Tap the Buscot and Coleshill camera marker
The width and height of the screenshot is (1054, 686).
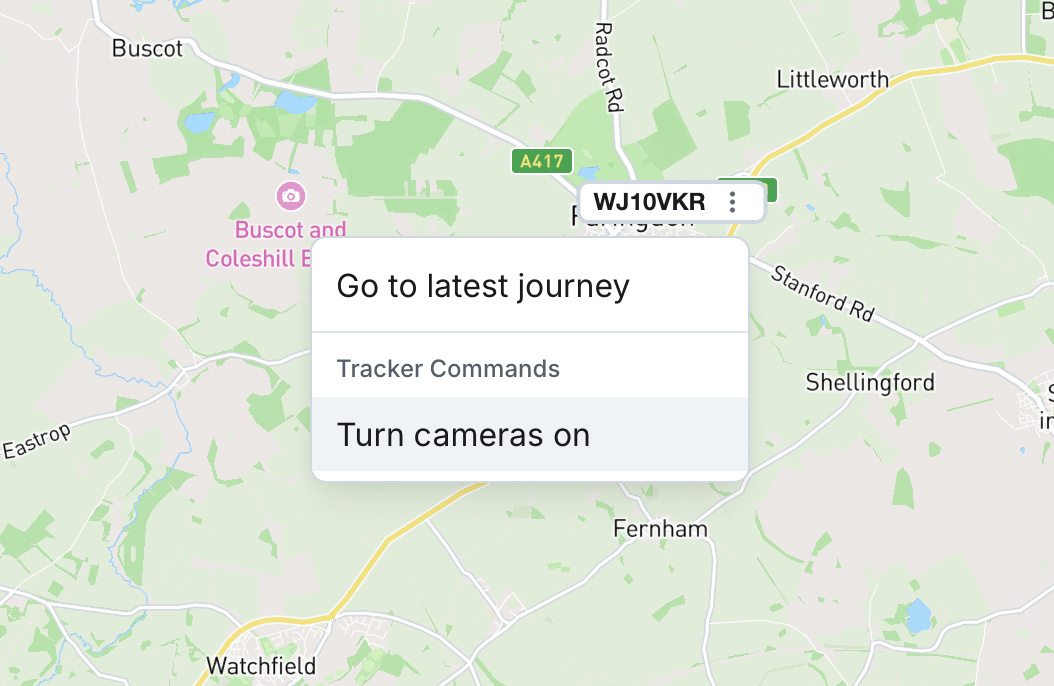tap(290, 195)
